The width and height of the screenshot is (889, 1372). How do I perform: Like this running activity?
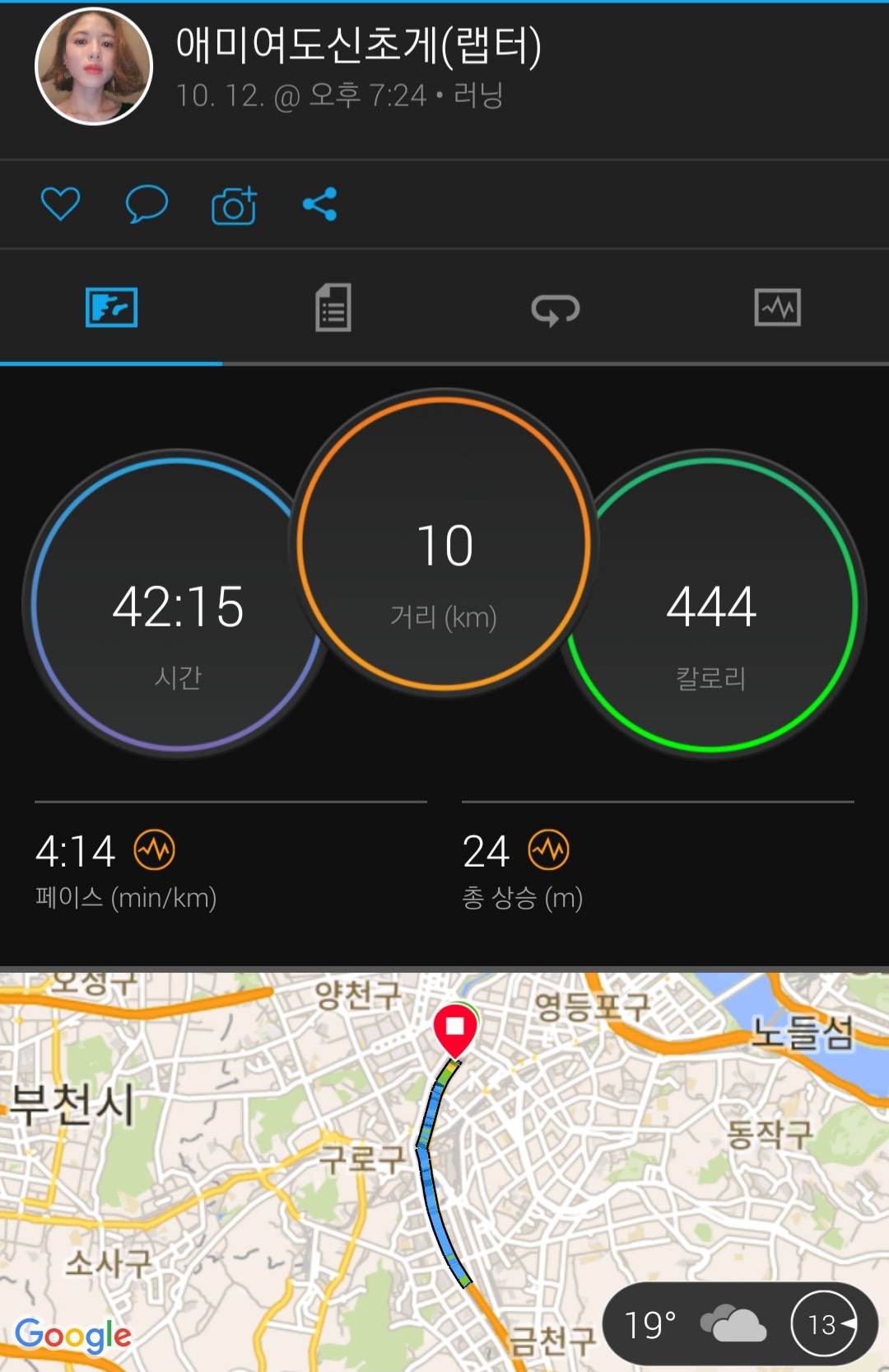pyautogui.click(x=60, y=204)
